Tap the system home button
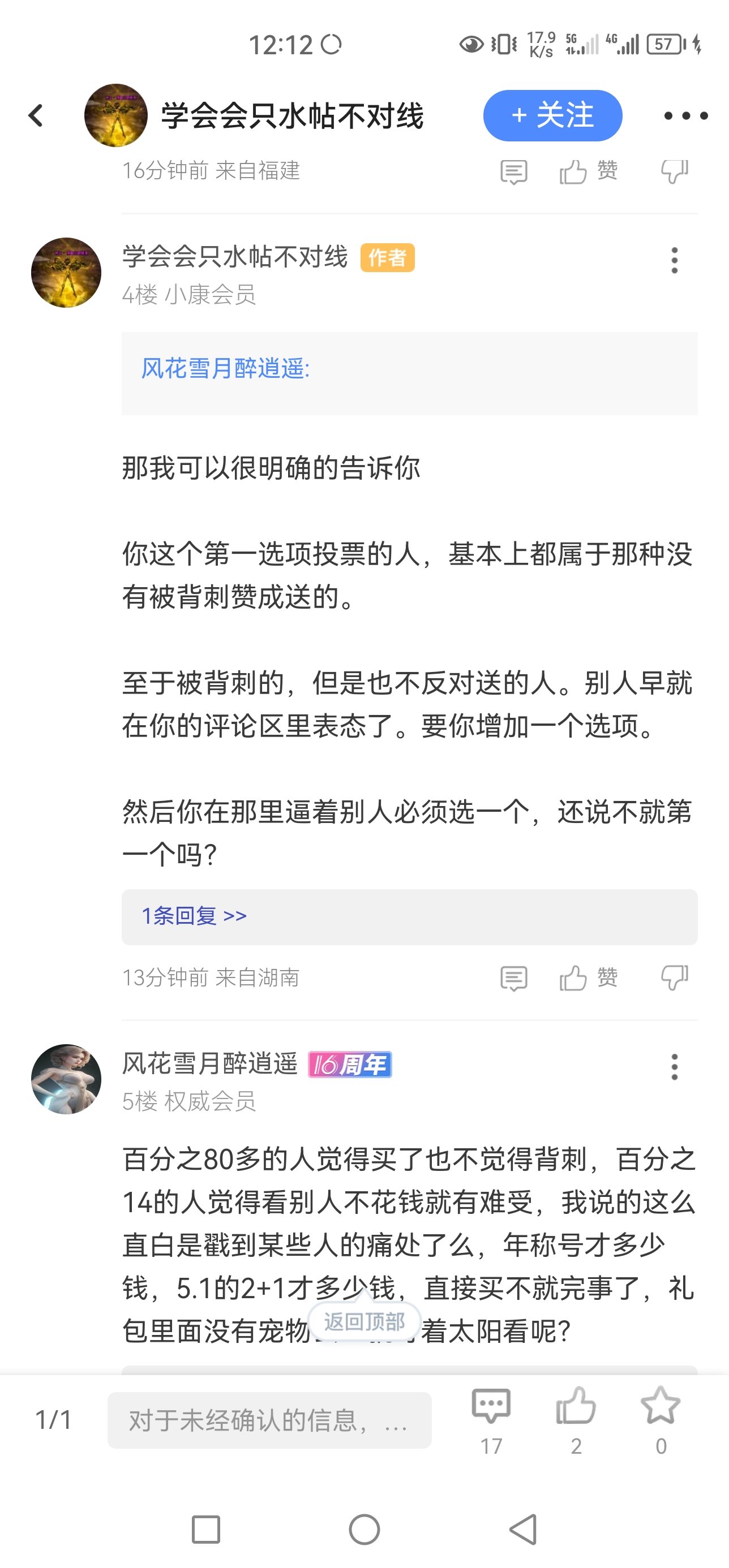This screenshot has height=1568, width=729. [x=364, y=1529]
